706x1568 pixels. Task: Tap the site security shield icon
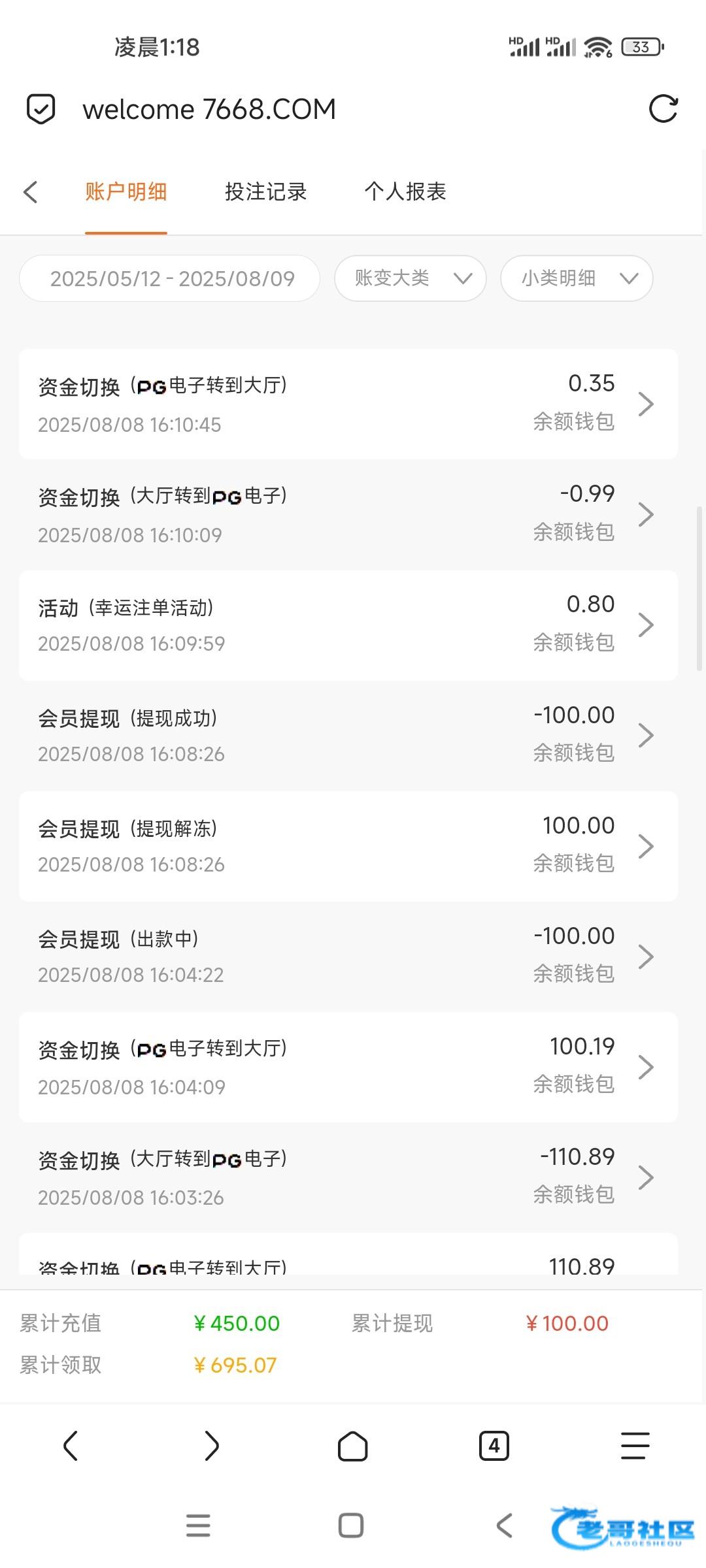tap(41, 109)
